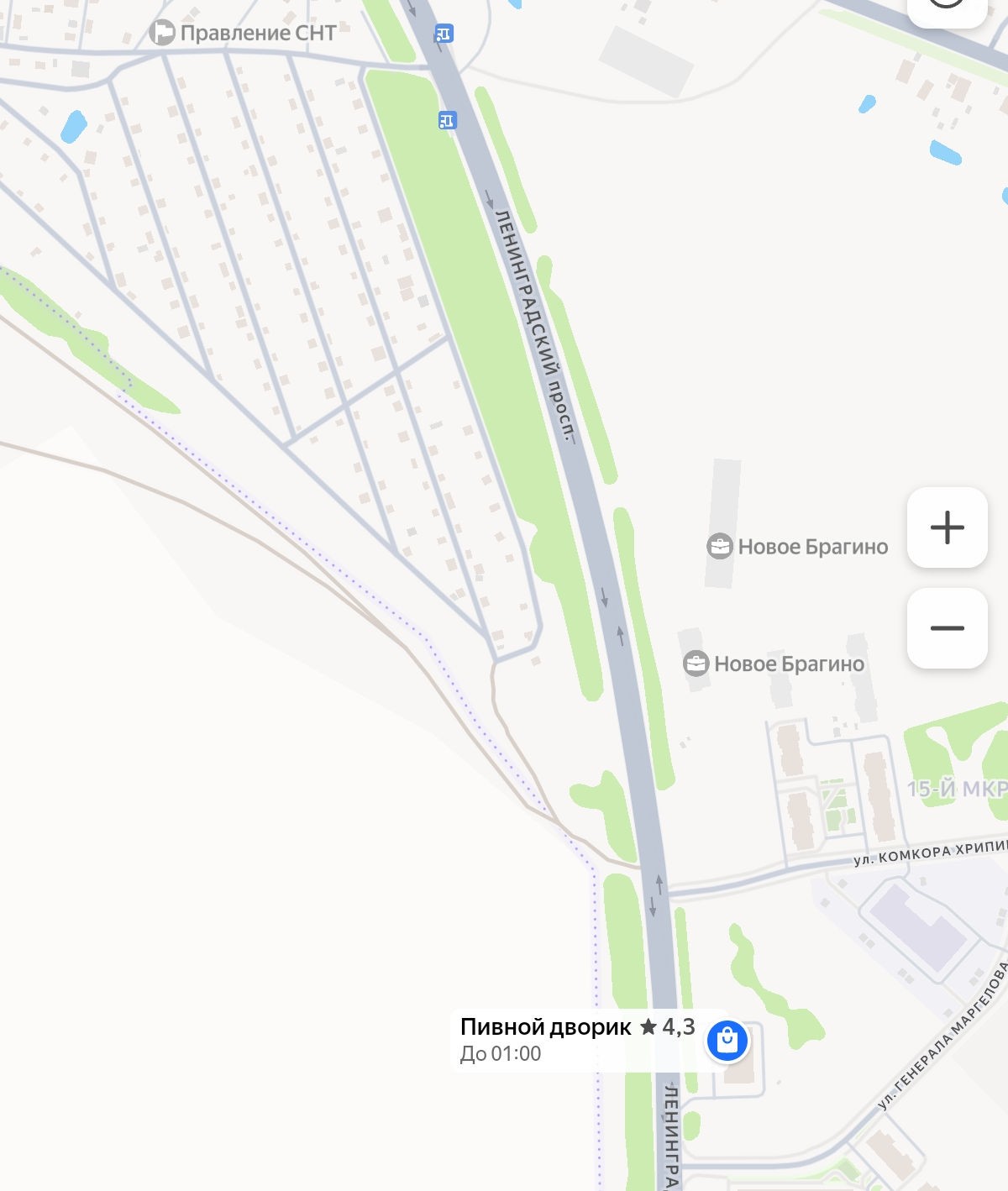
Task: Open the Пивной дворик place marker
Action: point(727,1040)
